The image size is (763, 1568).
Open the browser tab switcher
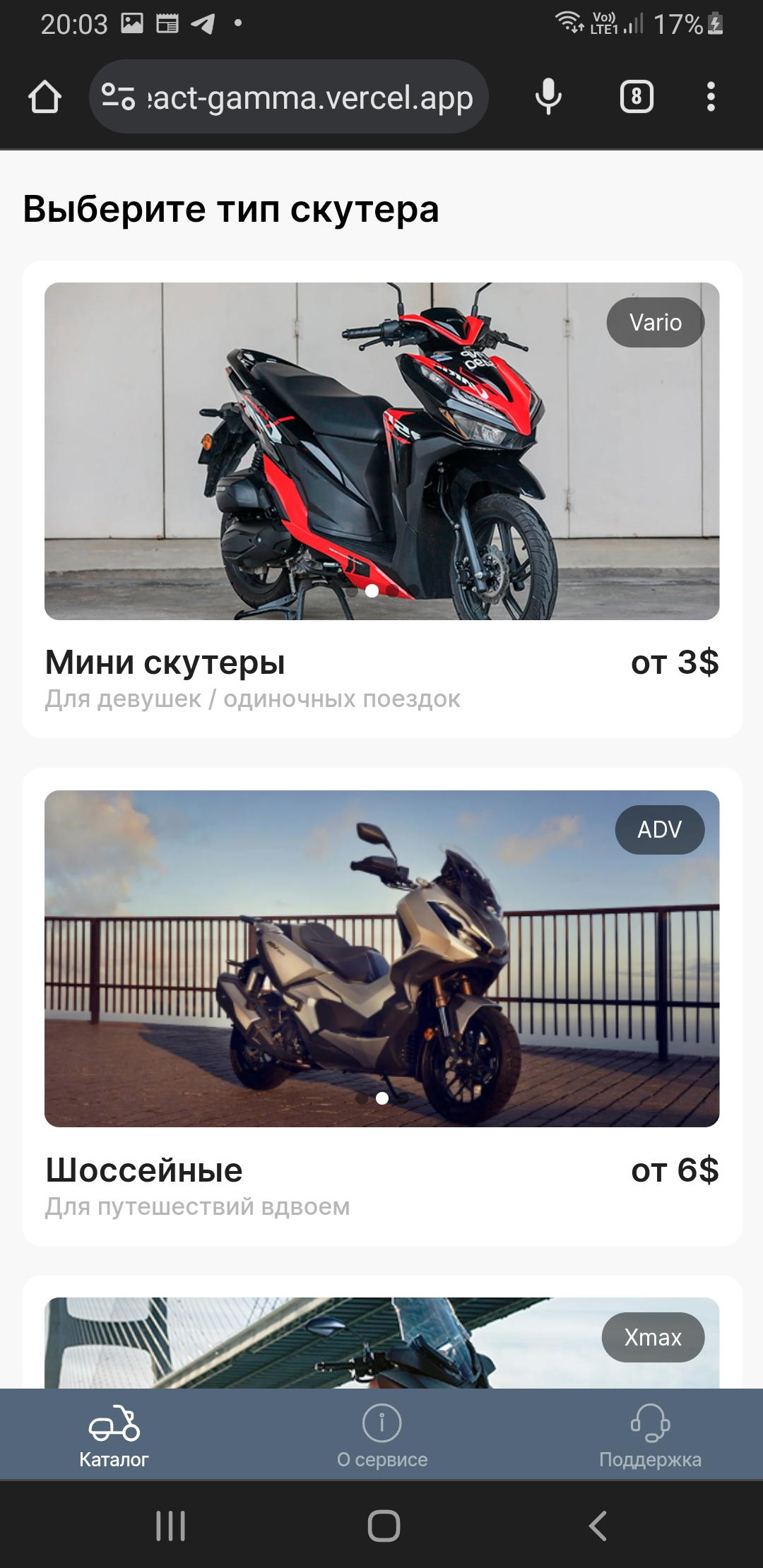pos(637,97)
